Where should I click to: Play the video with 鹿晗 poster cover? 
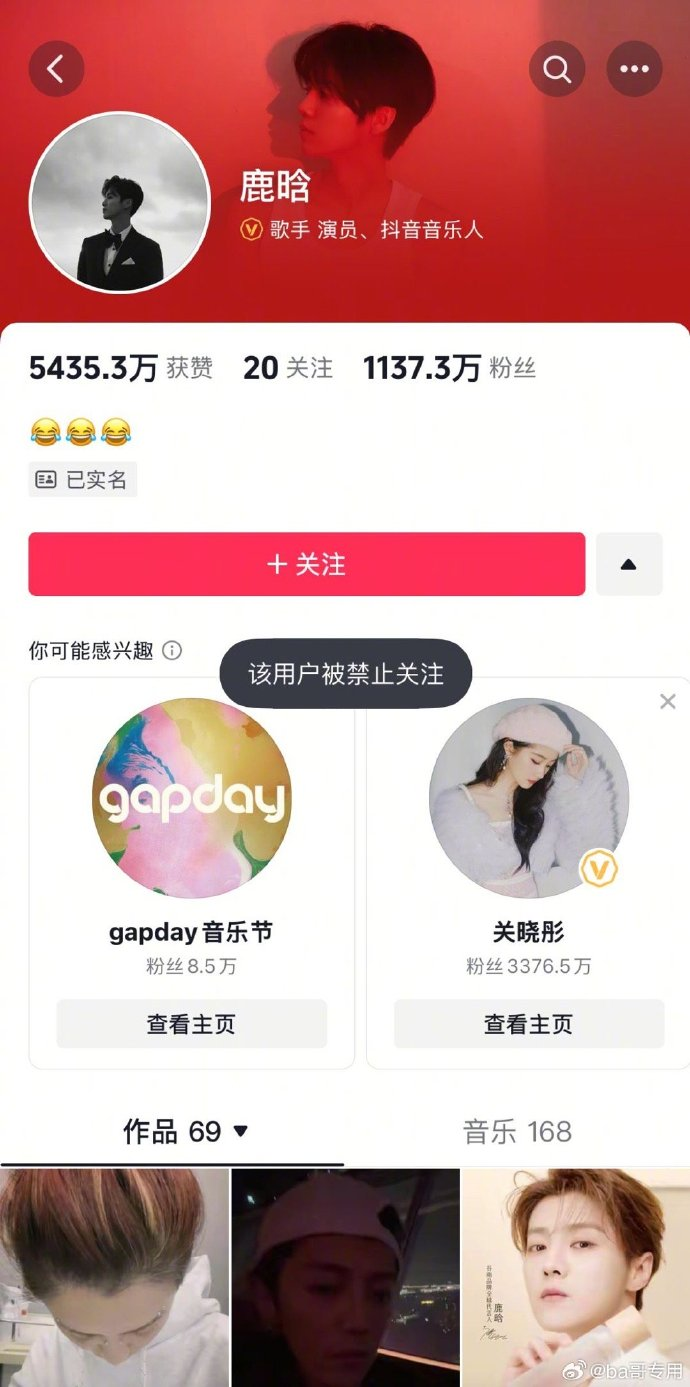point(576,1277)
